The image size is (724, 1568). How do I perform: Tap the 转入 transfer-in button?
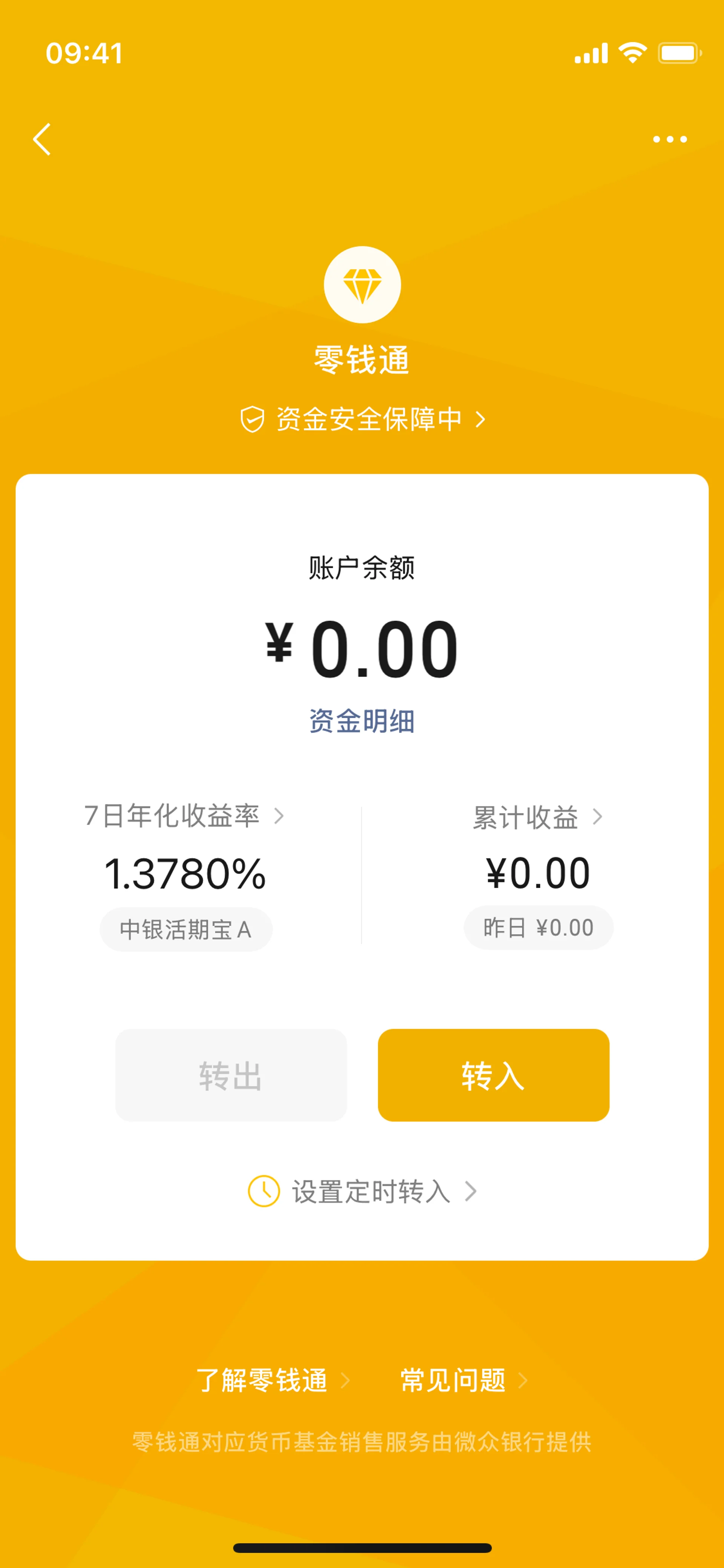coord(494,1075)
